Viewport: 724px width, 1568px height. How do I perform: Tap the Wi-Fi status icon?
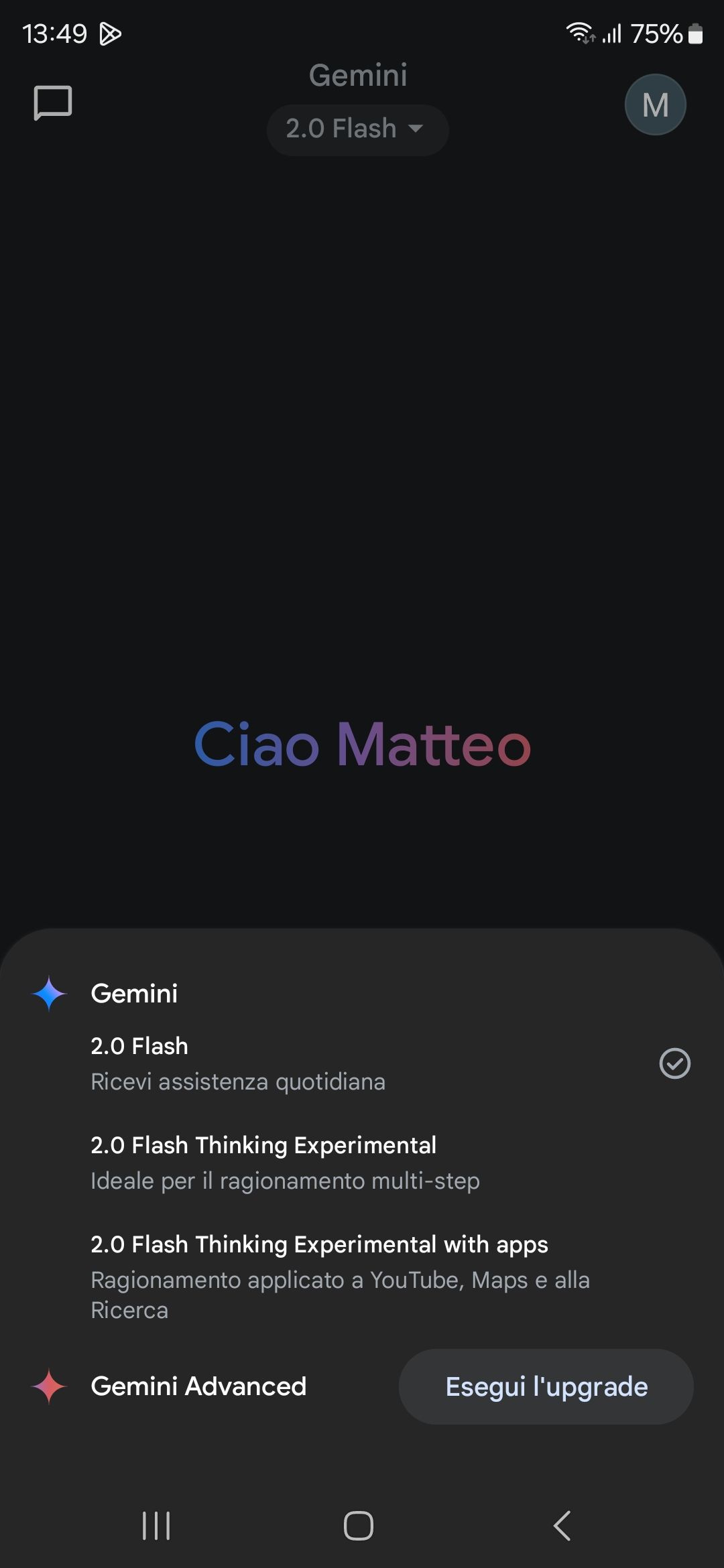point(578,32)
